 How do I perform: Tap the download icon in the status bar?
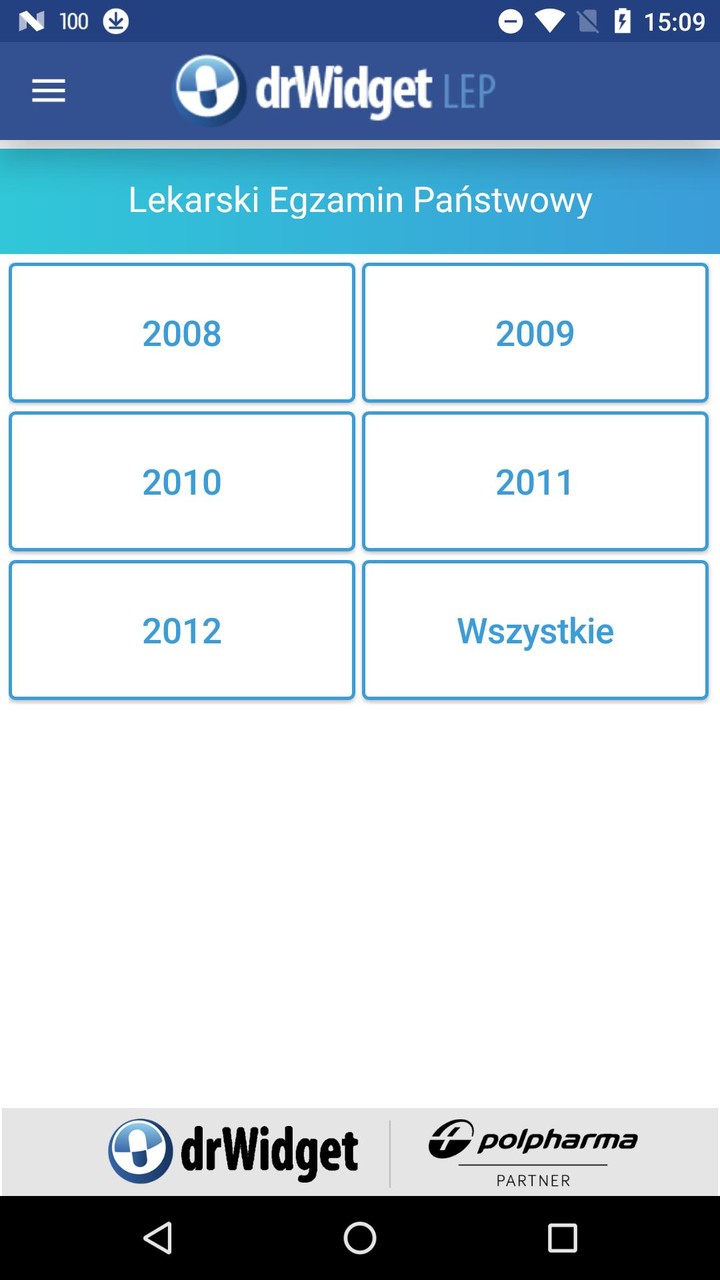point(117,19)
